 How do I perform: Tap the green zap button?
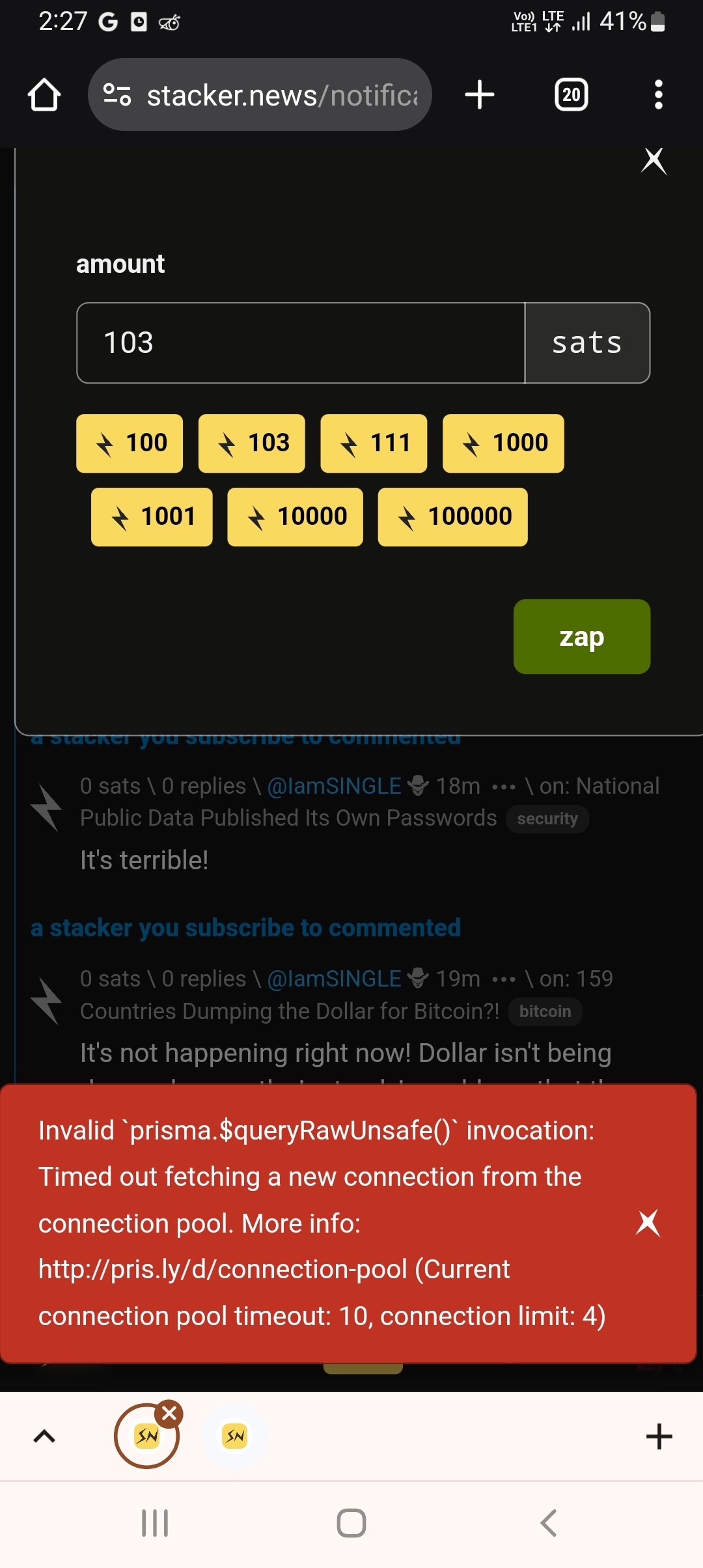pyautogui.click(x=581, y=636)
